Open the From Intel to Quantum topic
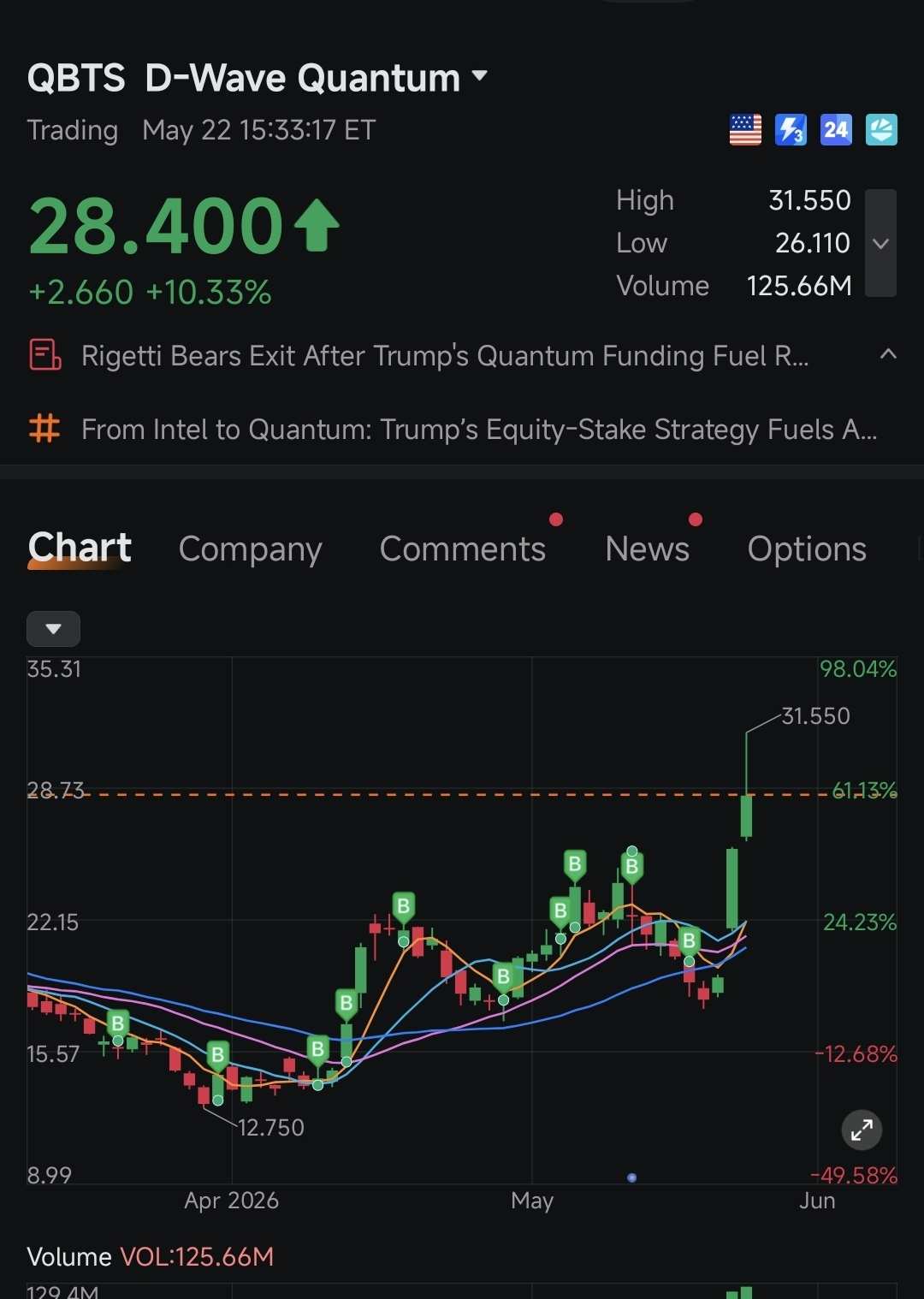This screenshot has height=1299, width=924. [x=479, y=429]
